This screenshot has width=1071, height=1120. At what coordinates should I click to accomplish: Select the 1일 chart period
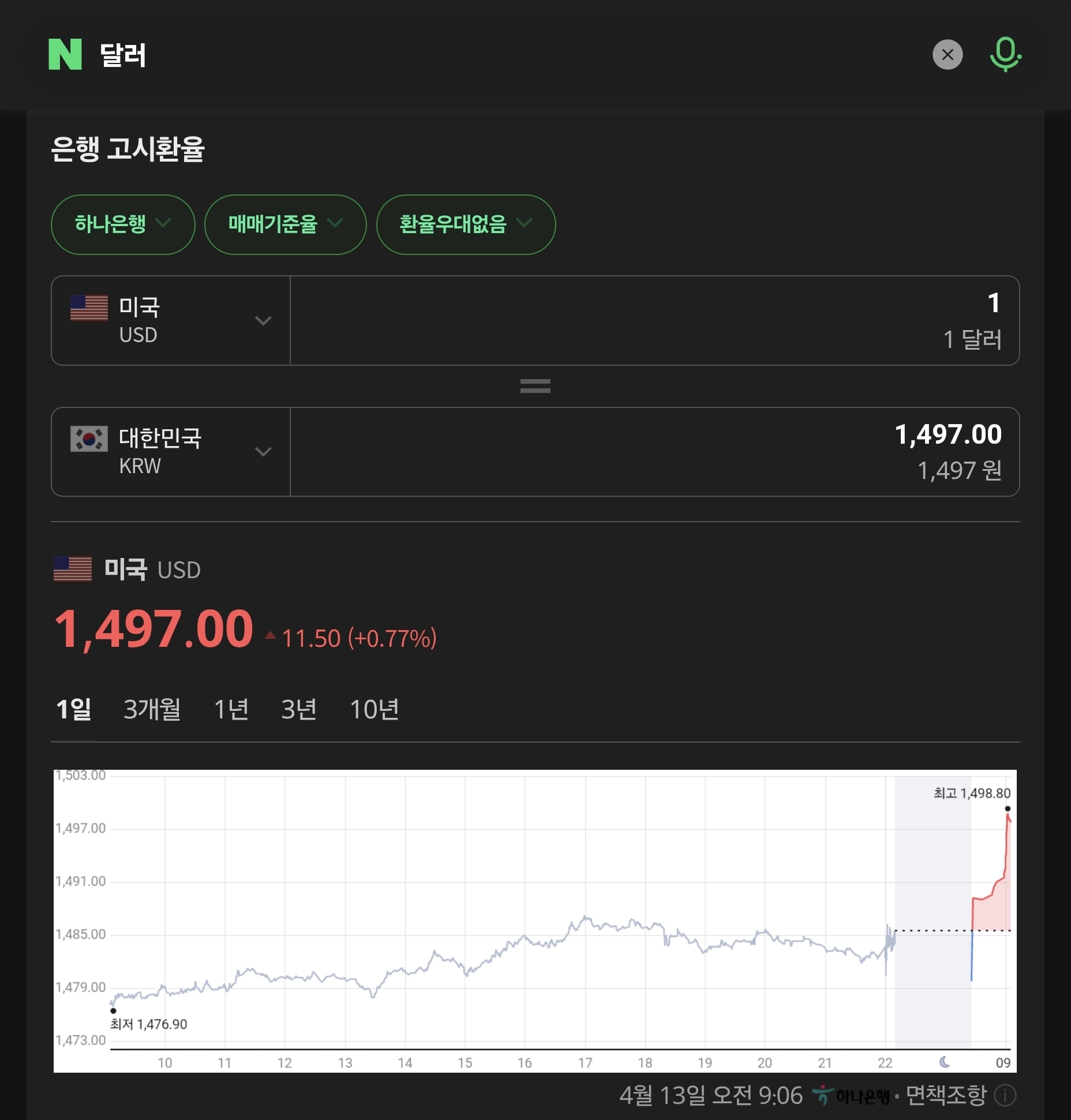pos(73,709)
